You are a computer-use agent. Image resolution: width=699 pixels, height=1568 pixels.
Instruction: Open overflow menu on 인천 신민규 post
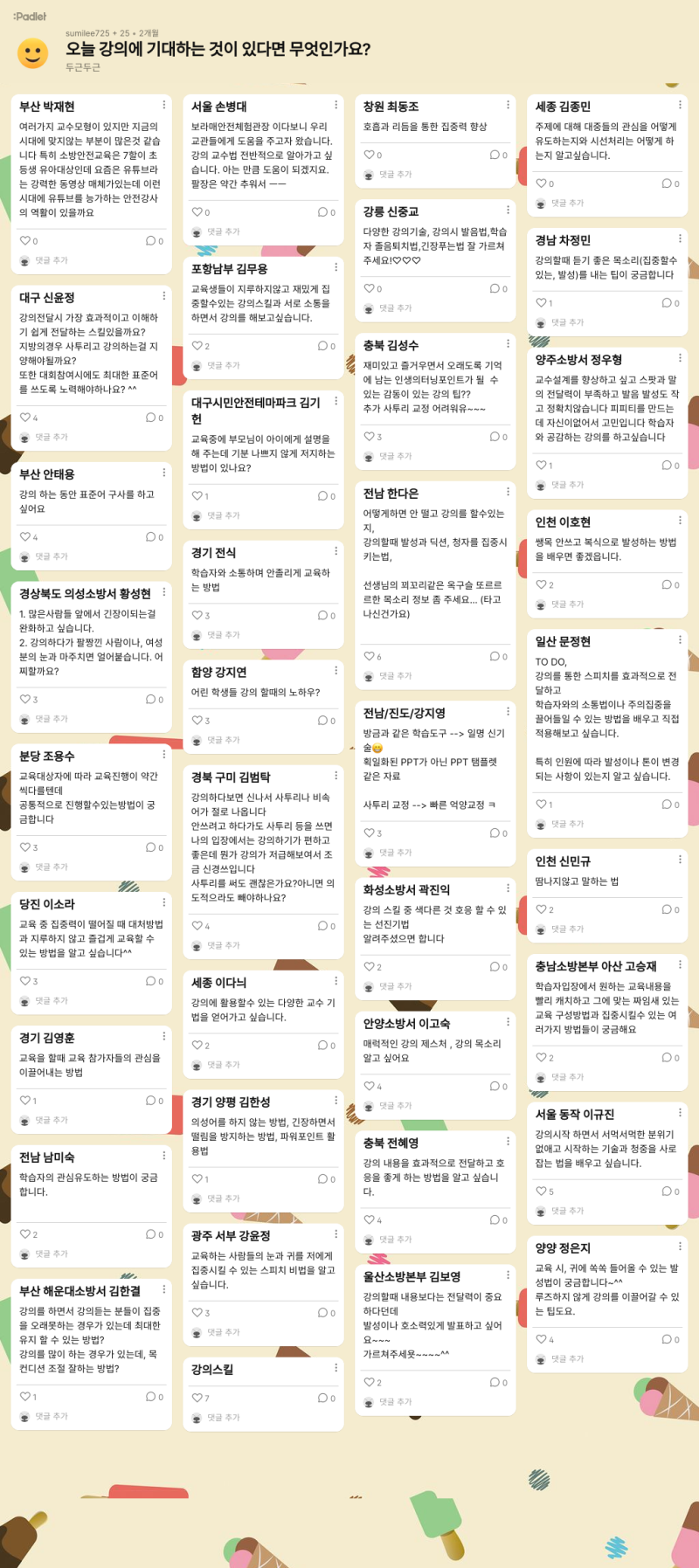coord(681,860)
